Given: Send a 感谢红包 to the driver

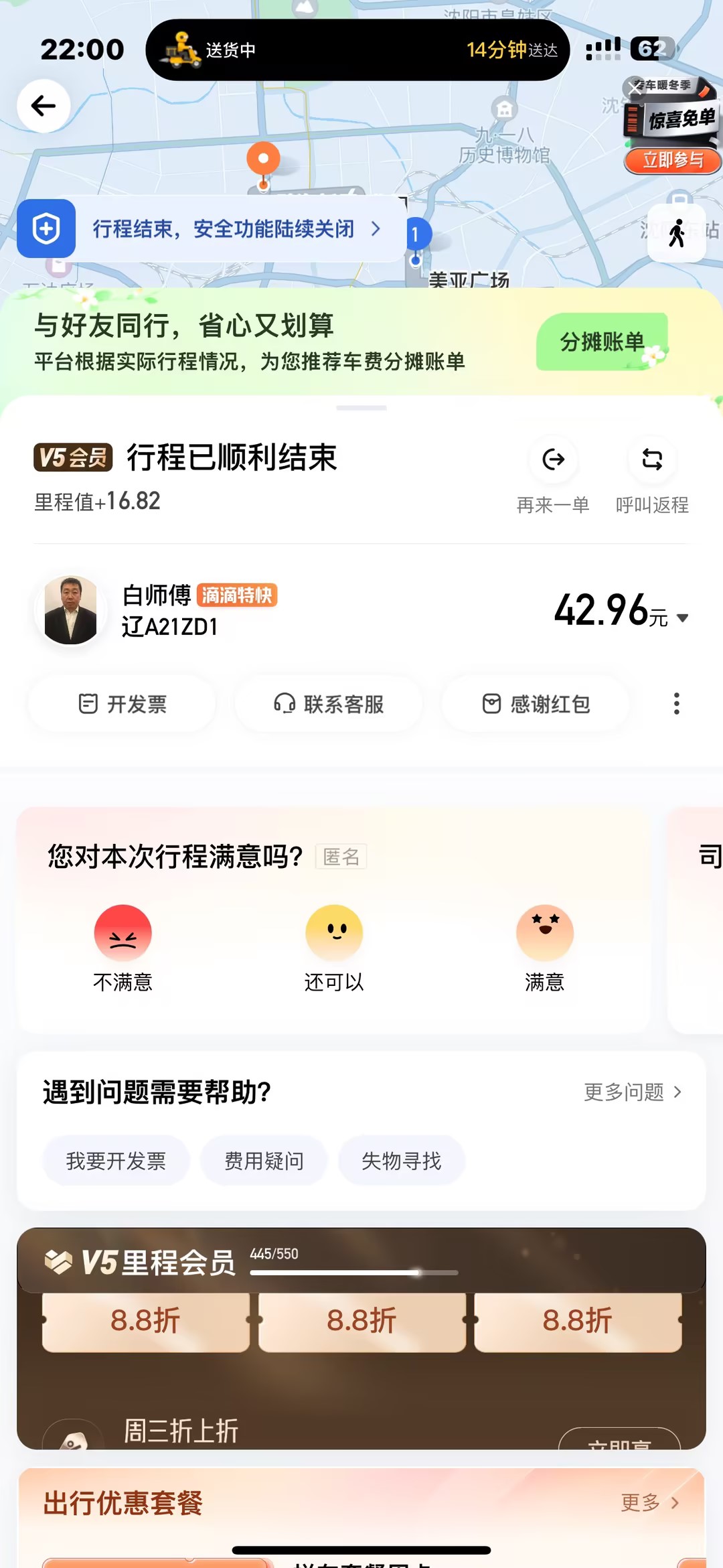Looking at the screenshot, I should (x=536, y=704).
